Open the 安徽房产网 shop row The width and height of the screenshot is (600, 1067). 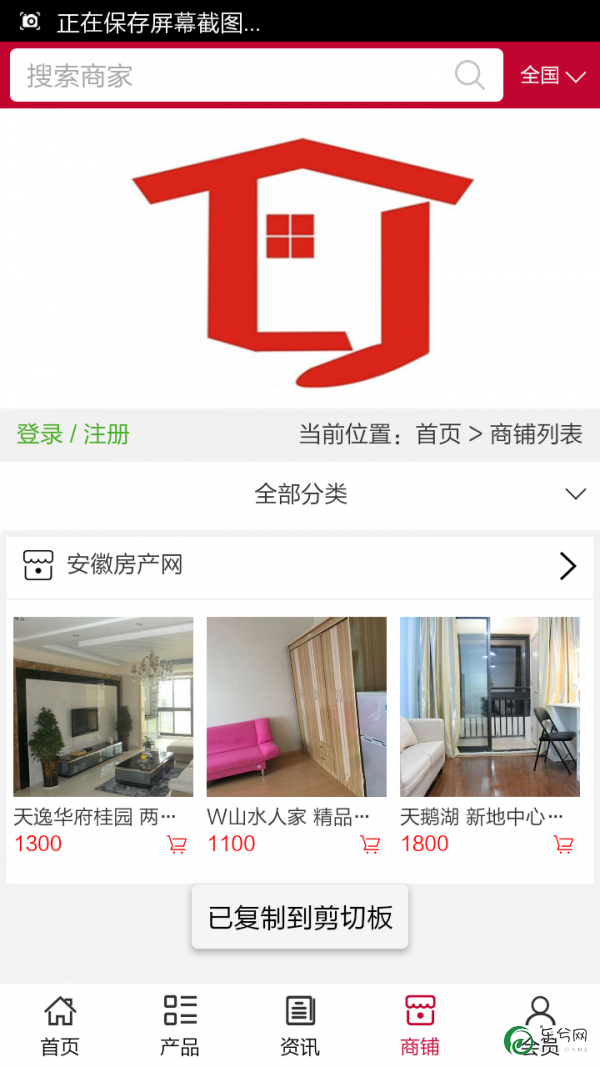(300, 566)
